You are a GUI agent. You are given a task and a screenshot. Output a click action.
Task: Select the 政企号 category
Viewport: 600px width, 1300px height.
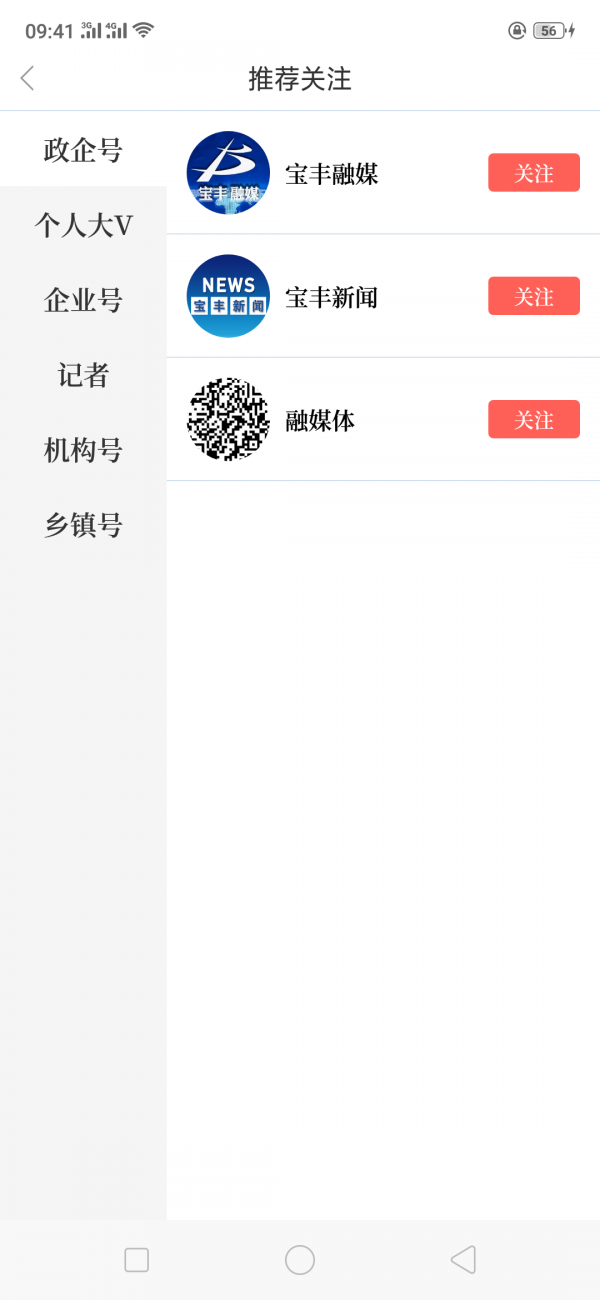coord(83,150)
